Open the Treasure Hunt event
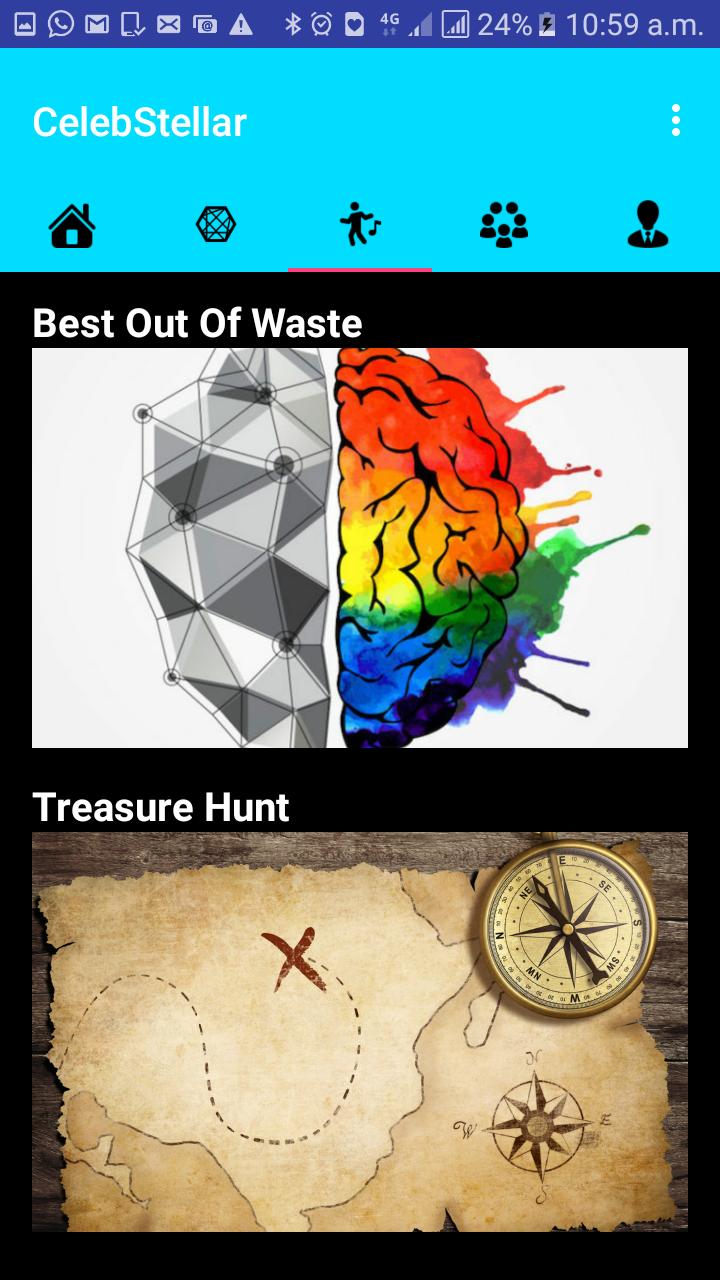The width and height of the screenshot is (720, 1280). [360, 1030]
